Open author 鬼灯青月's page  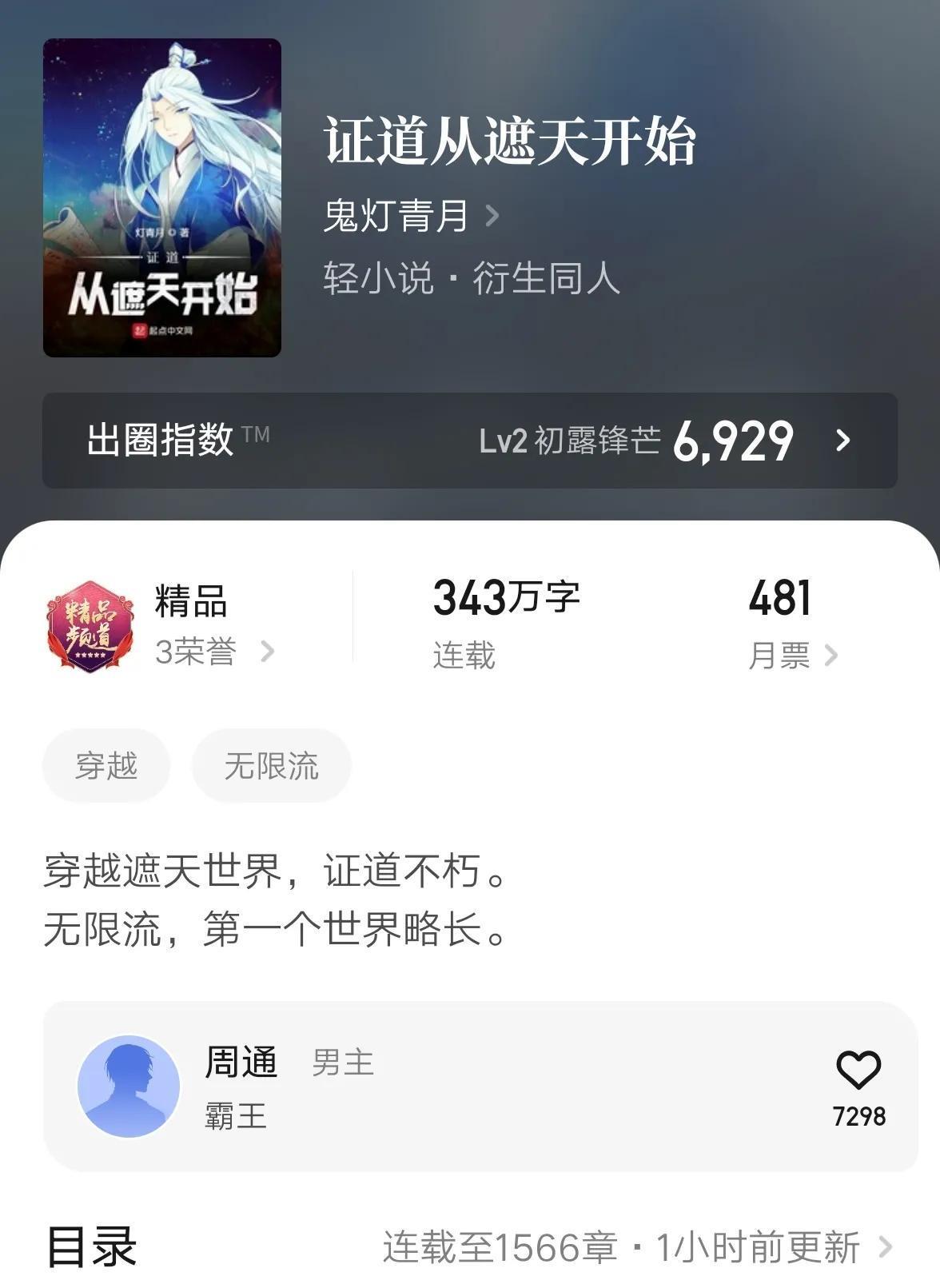(x=410, y=216)
